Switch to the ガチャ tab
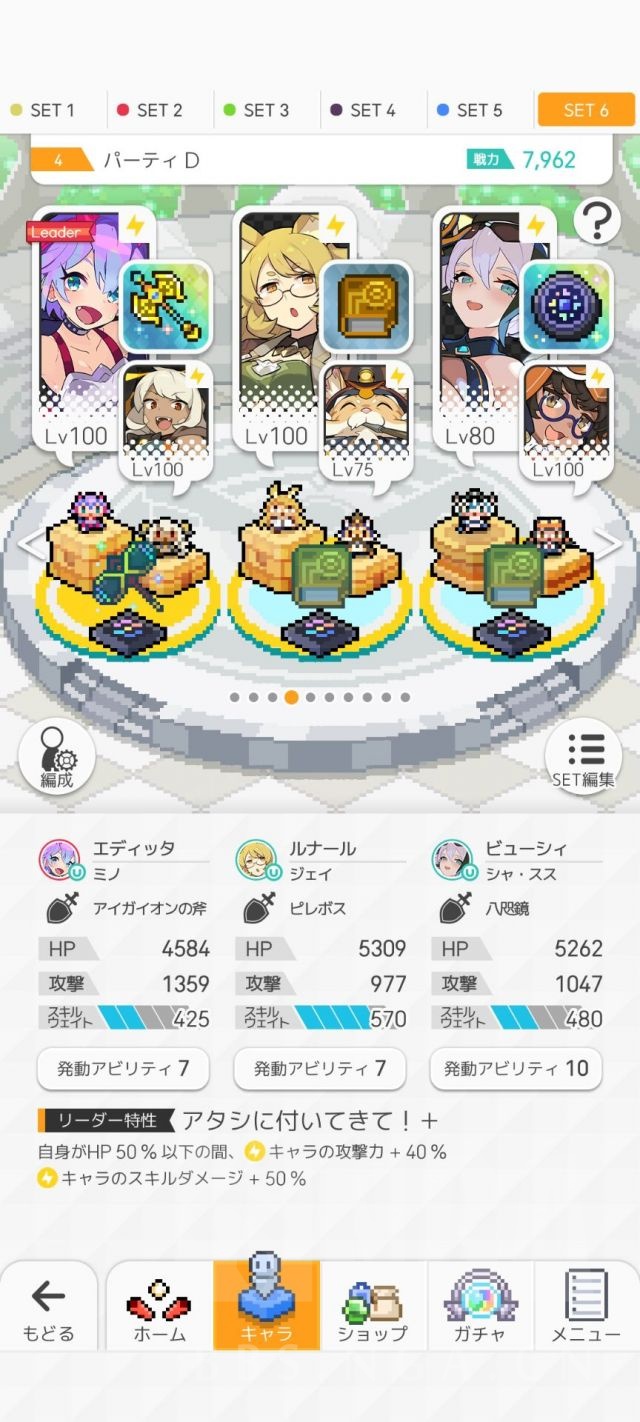The height and width of the screenshot is (1422, 640). 480,1310
